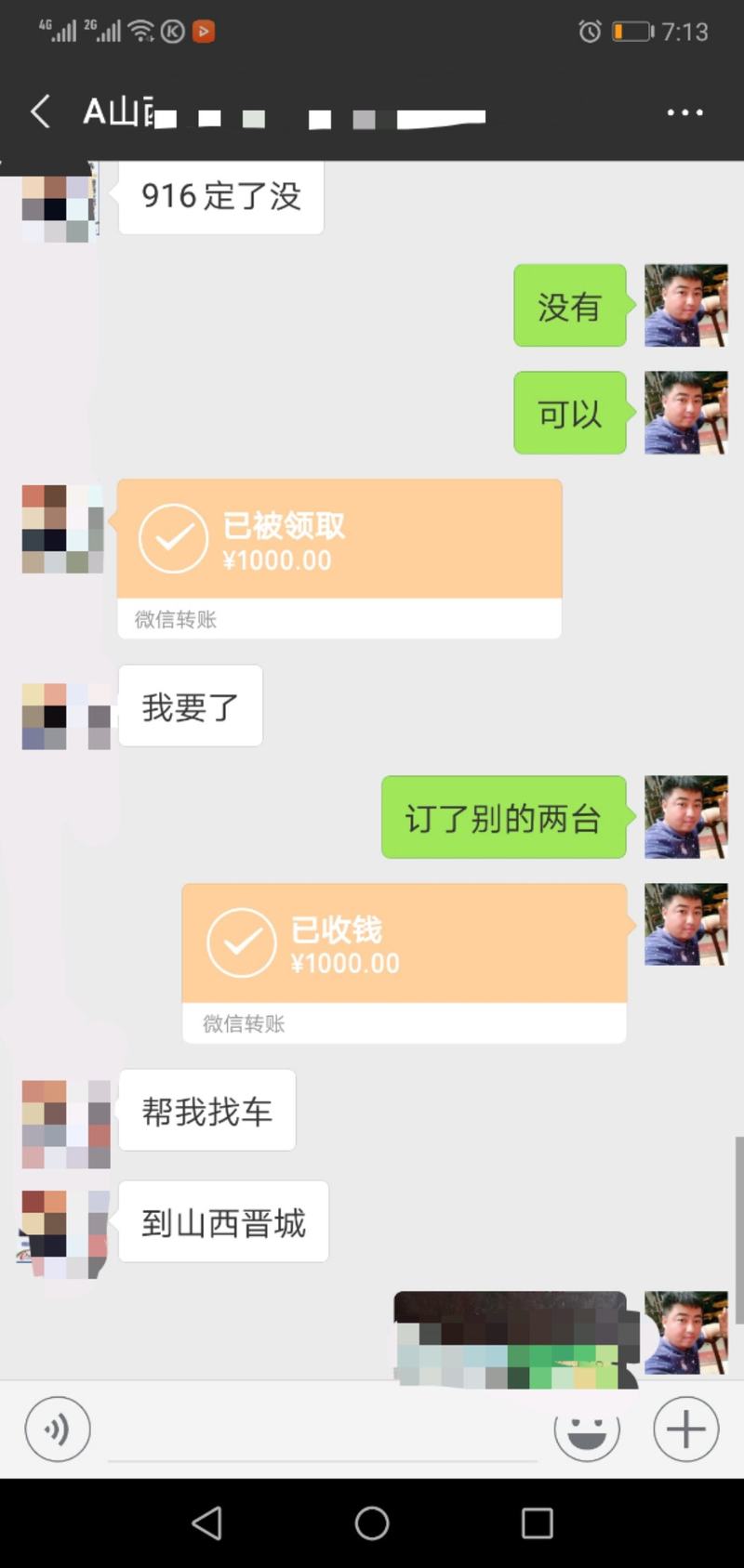744x1568 pixels.
Task: Open the recent apps overview
Action: [x=537, y=1523]
